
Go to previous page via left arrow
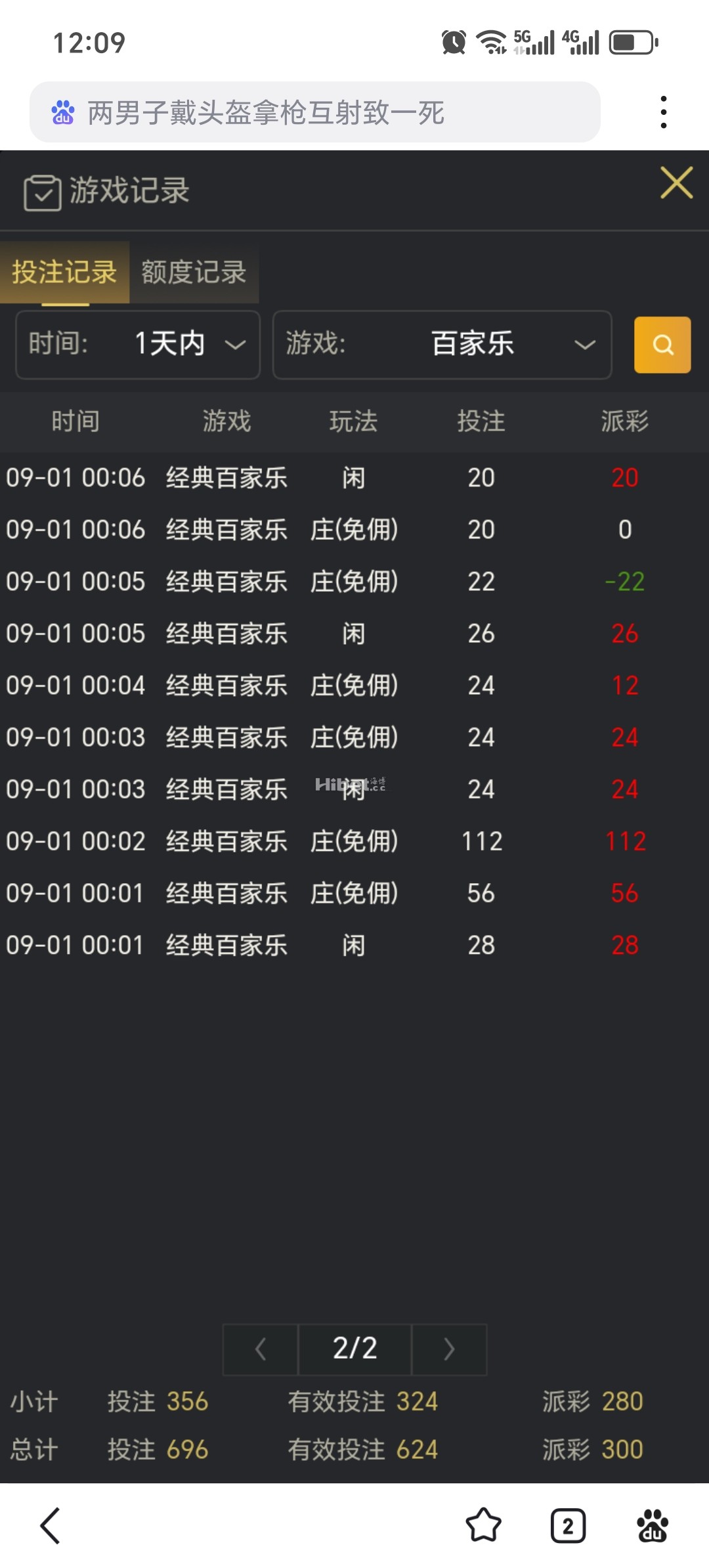(x=259, y=1349)
